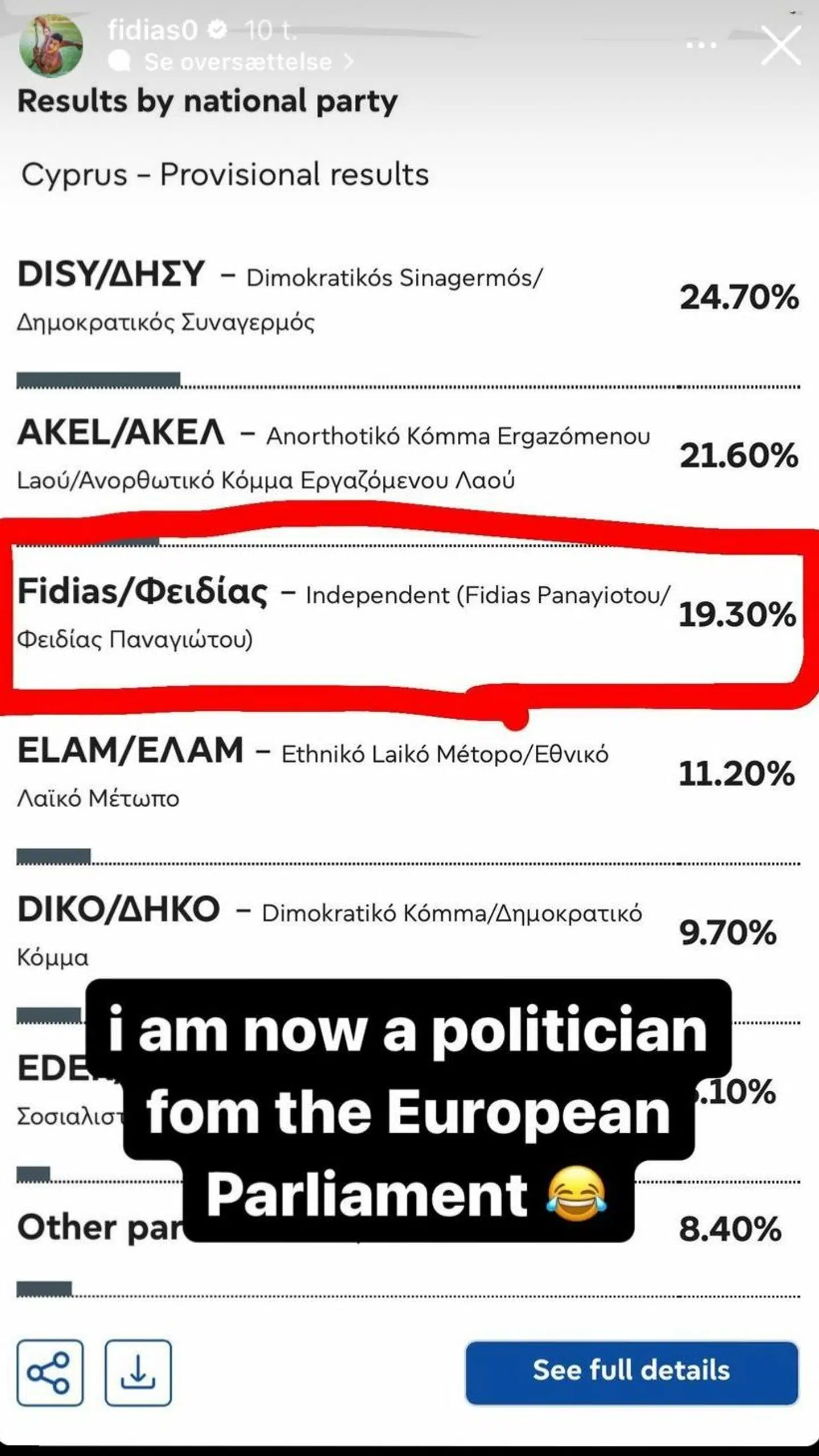Close the story viewer

tap(780, 46)
